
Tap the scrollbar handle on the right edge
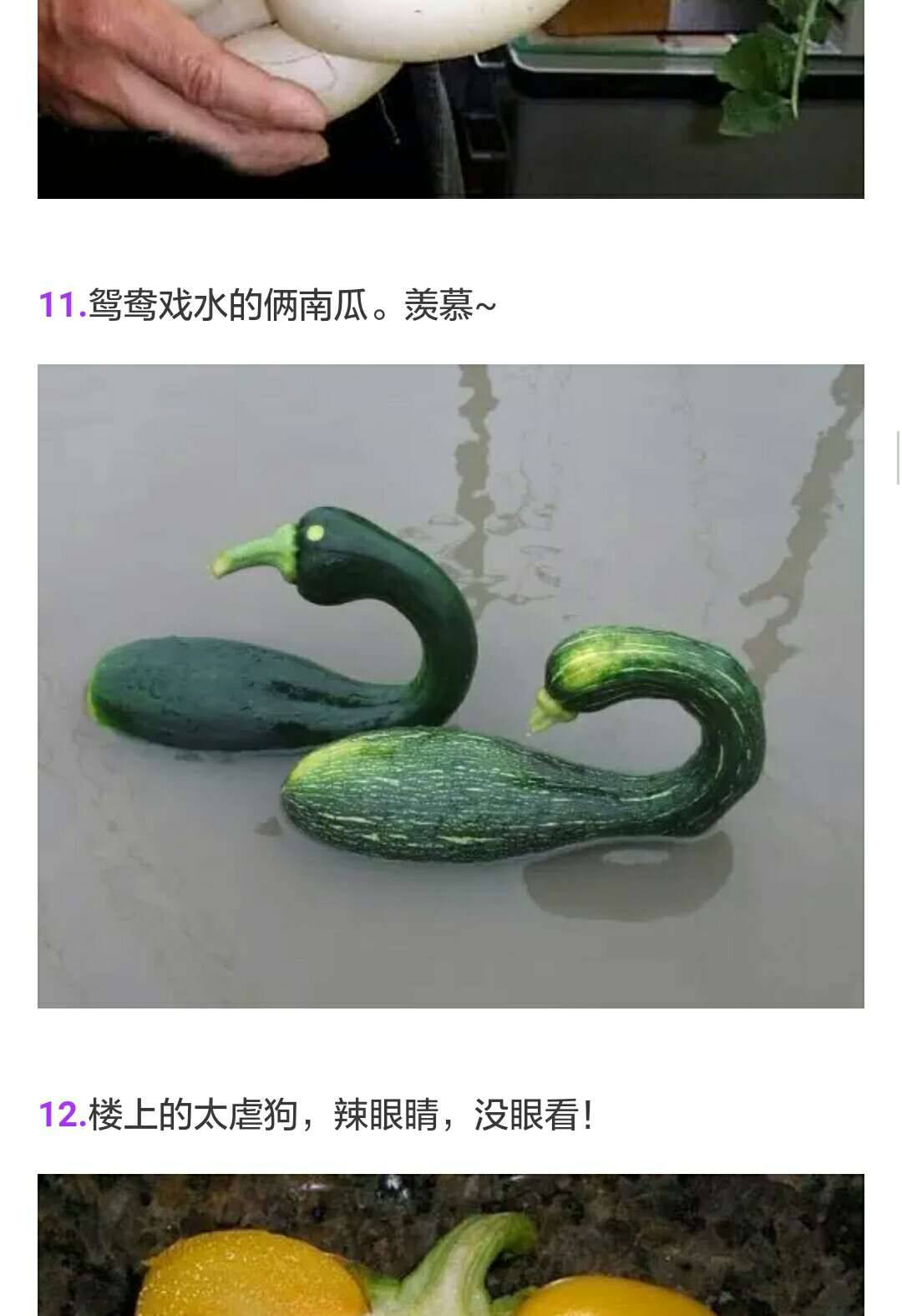(x=899, y=456)
